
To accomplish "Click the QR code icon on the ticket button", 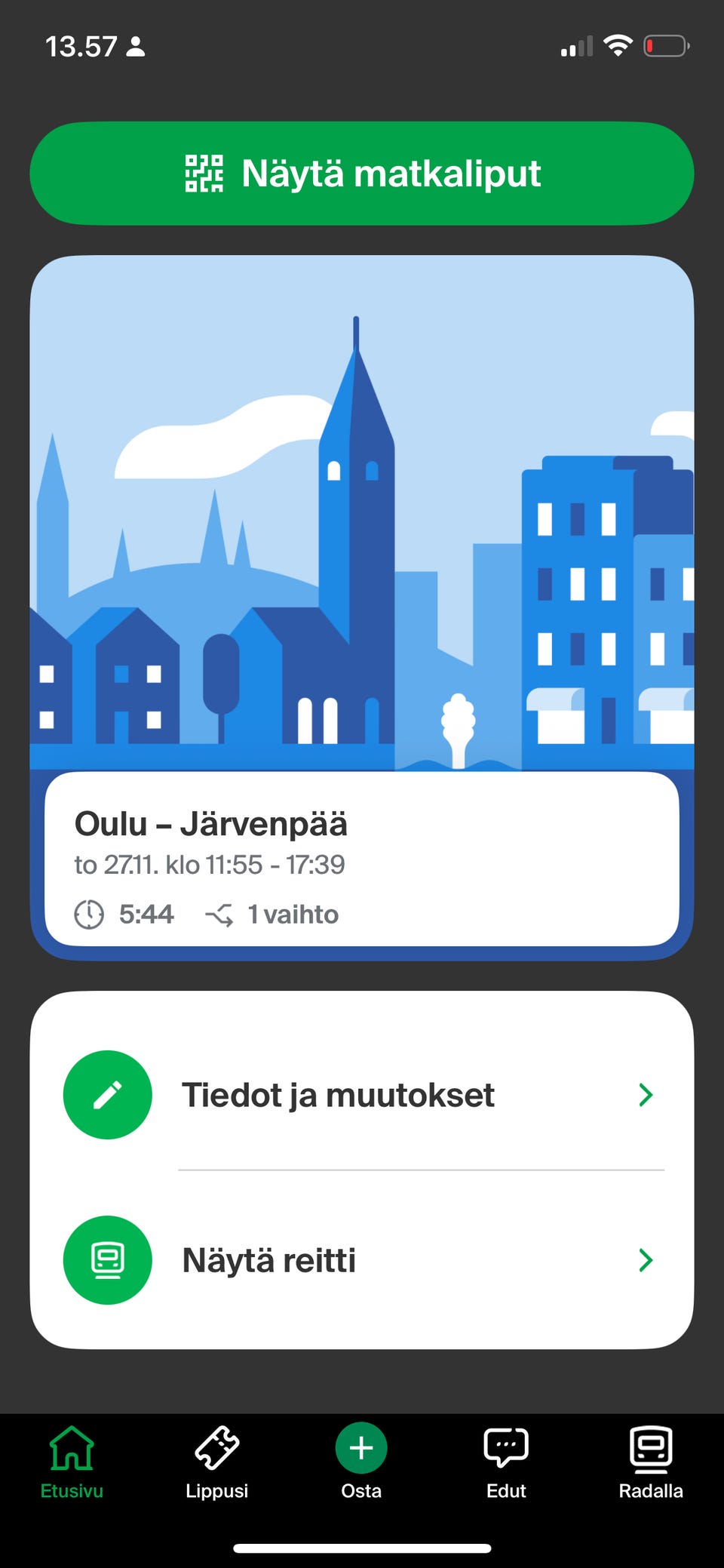I will (204, 174).
